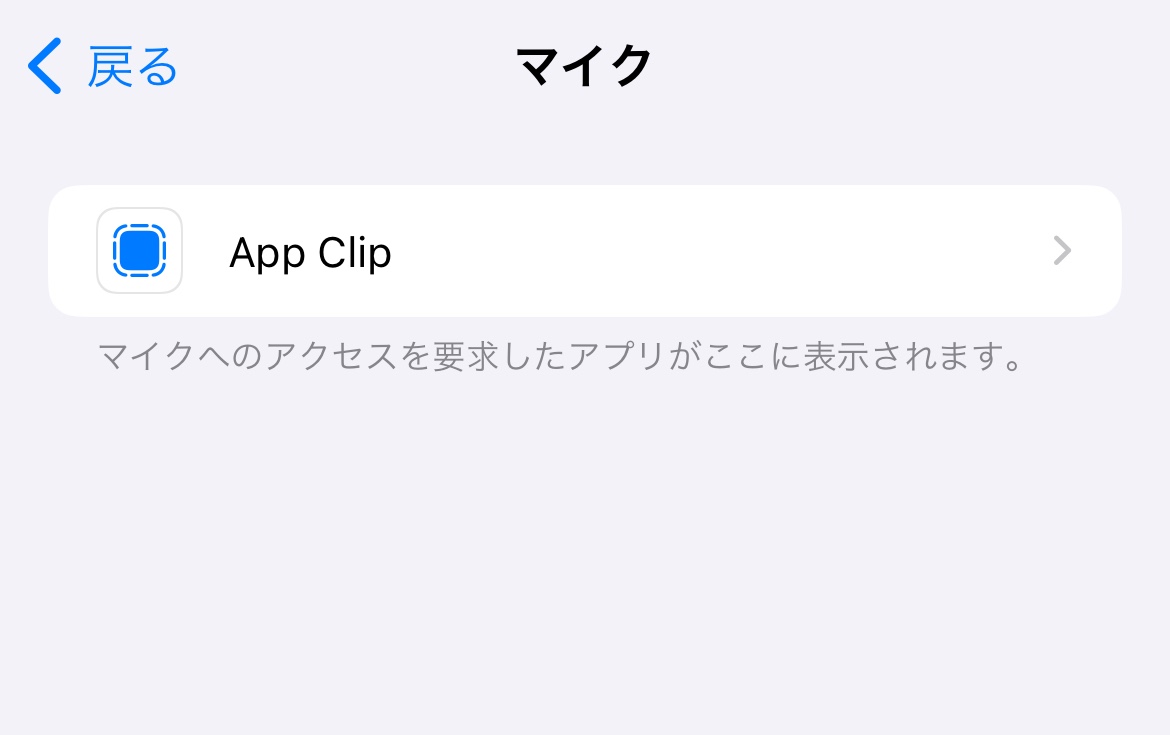
Task: Open the App Clip microphone settings row
Action: tap(584, 251)
